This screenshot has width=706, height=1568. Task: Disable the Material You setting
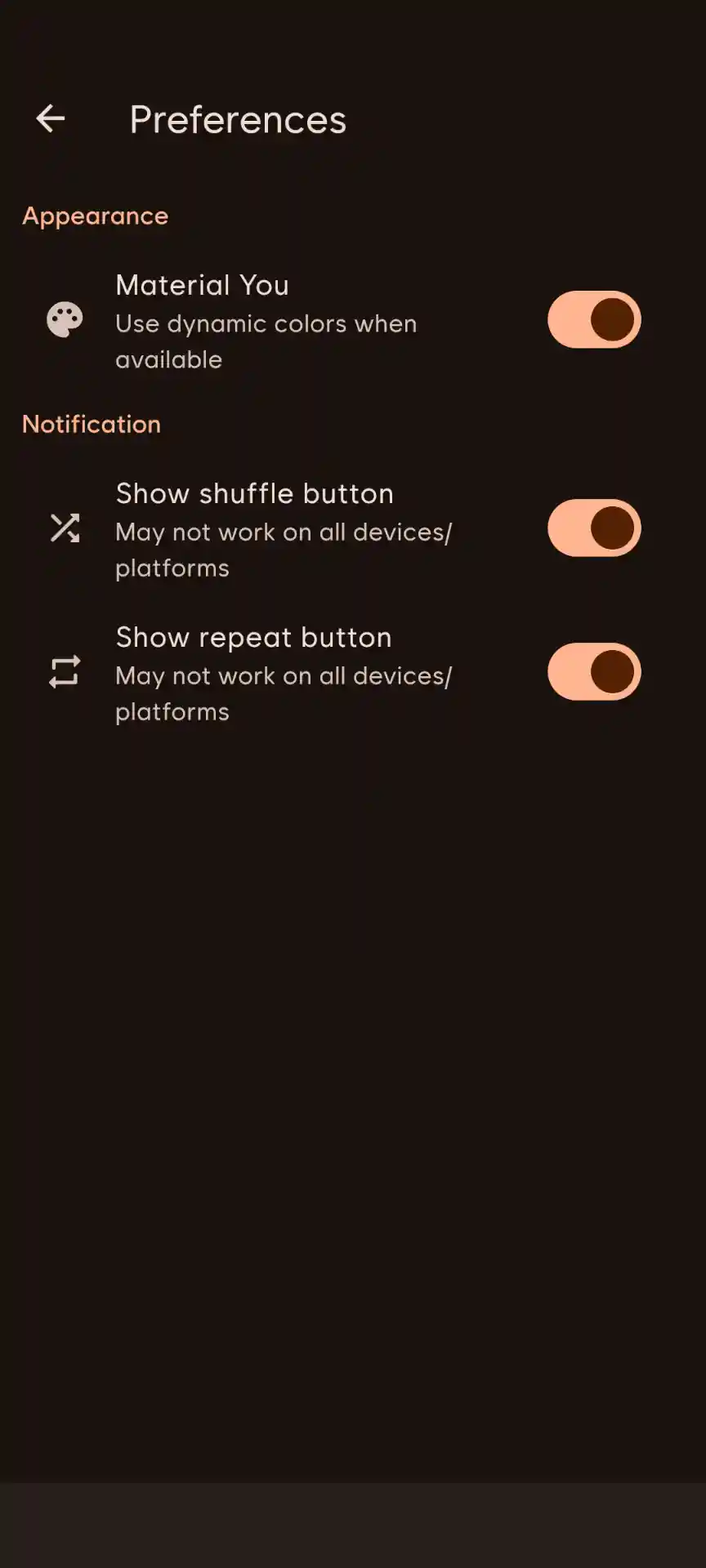pos(592,319)
